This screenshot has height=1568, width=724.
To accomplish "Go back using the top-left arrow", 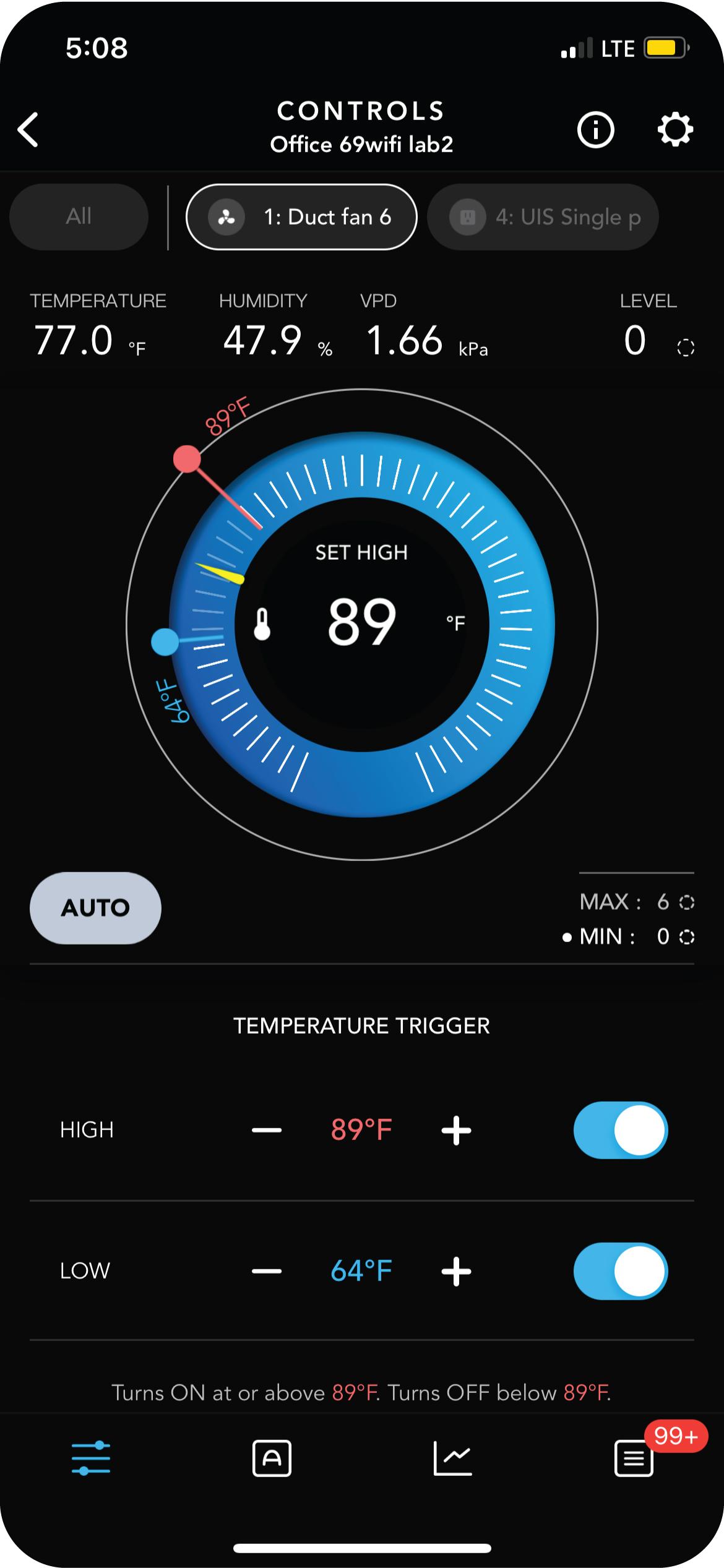I will tap(28, 129).
